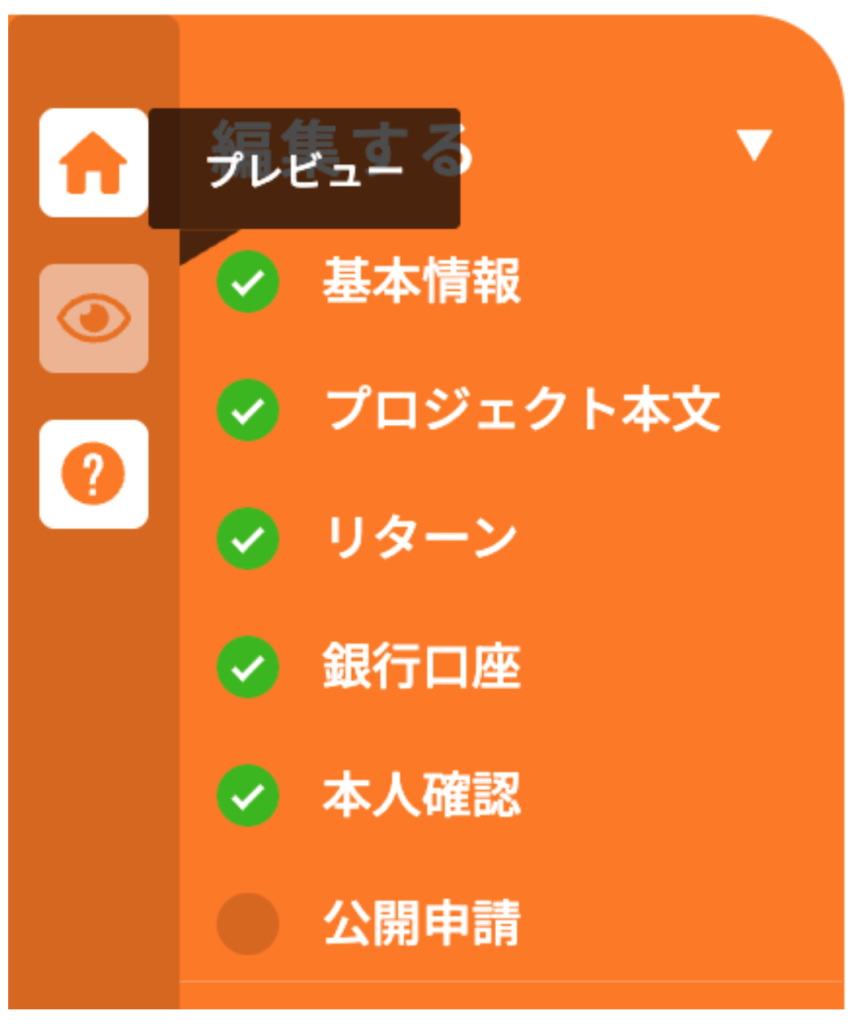Open the home icon
Screen dimensions: 857x1024
93,163
